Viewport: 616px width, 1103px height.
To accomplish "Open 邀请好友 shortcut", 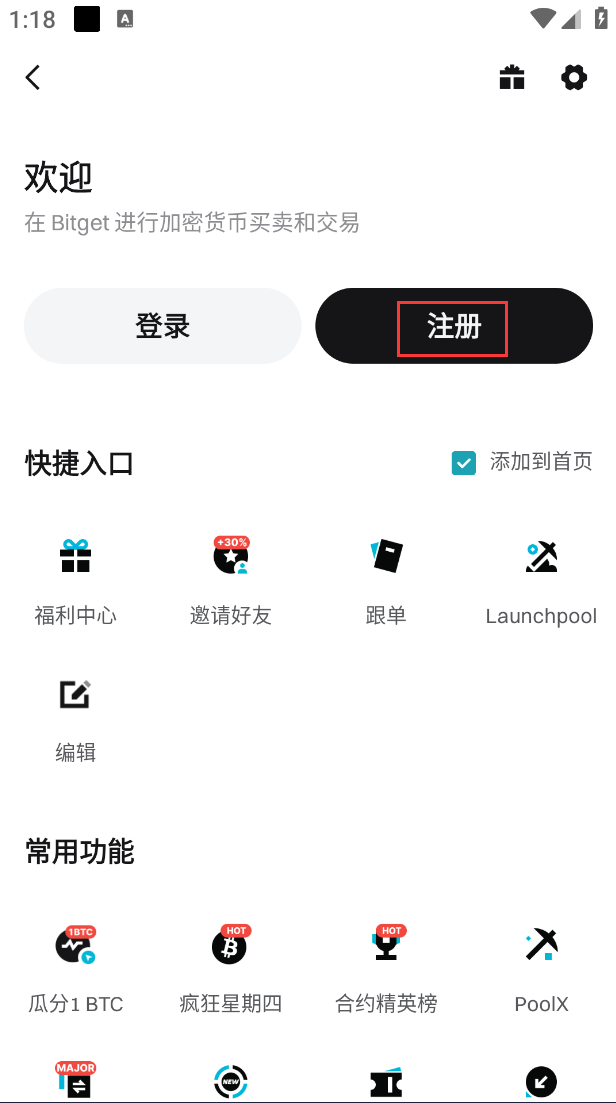I will (231, 580).
